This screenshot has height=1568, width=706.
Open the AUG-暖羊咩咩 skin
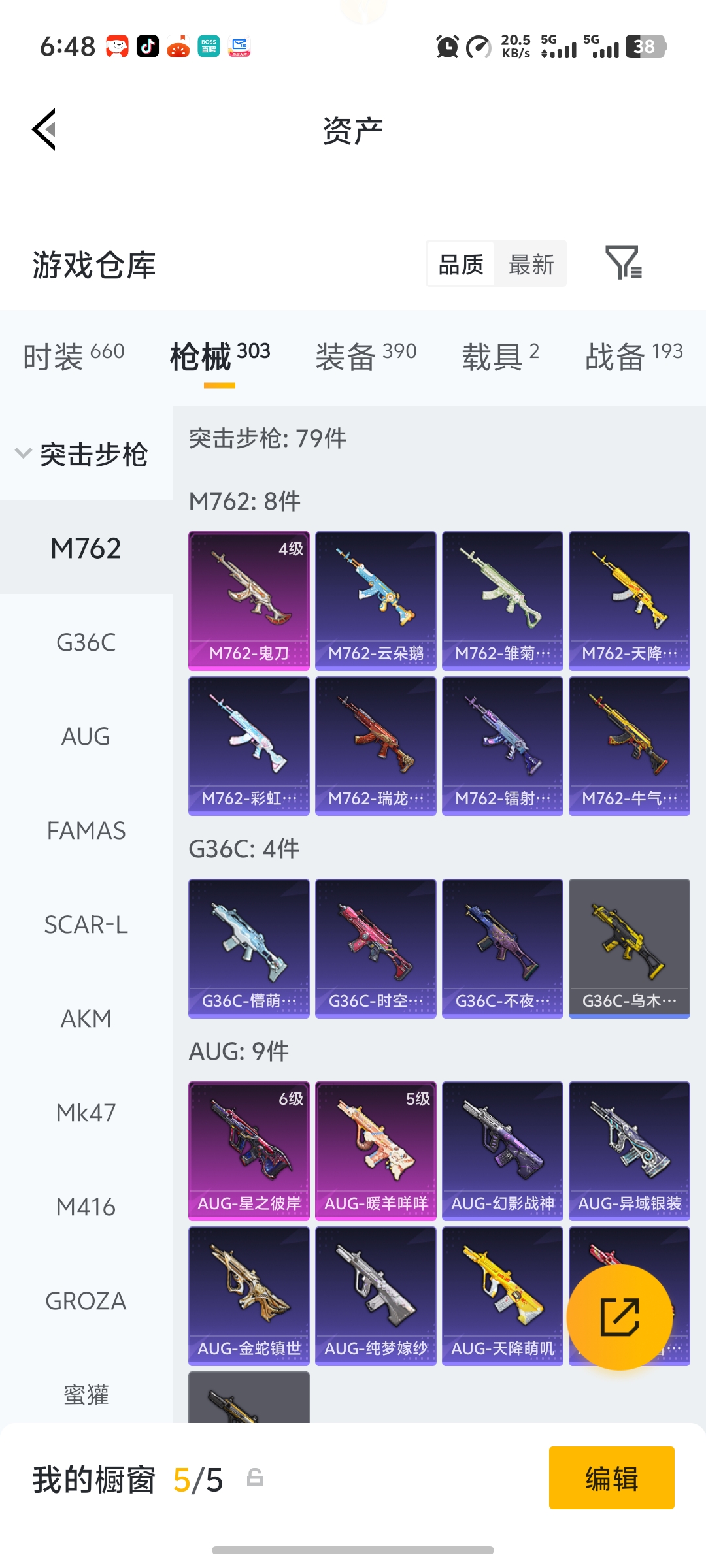376,1151
